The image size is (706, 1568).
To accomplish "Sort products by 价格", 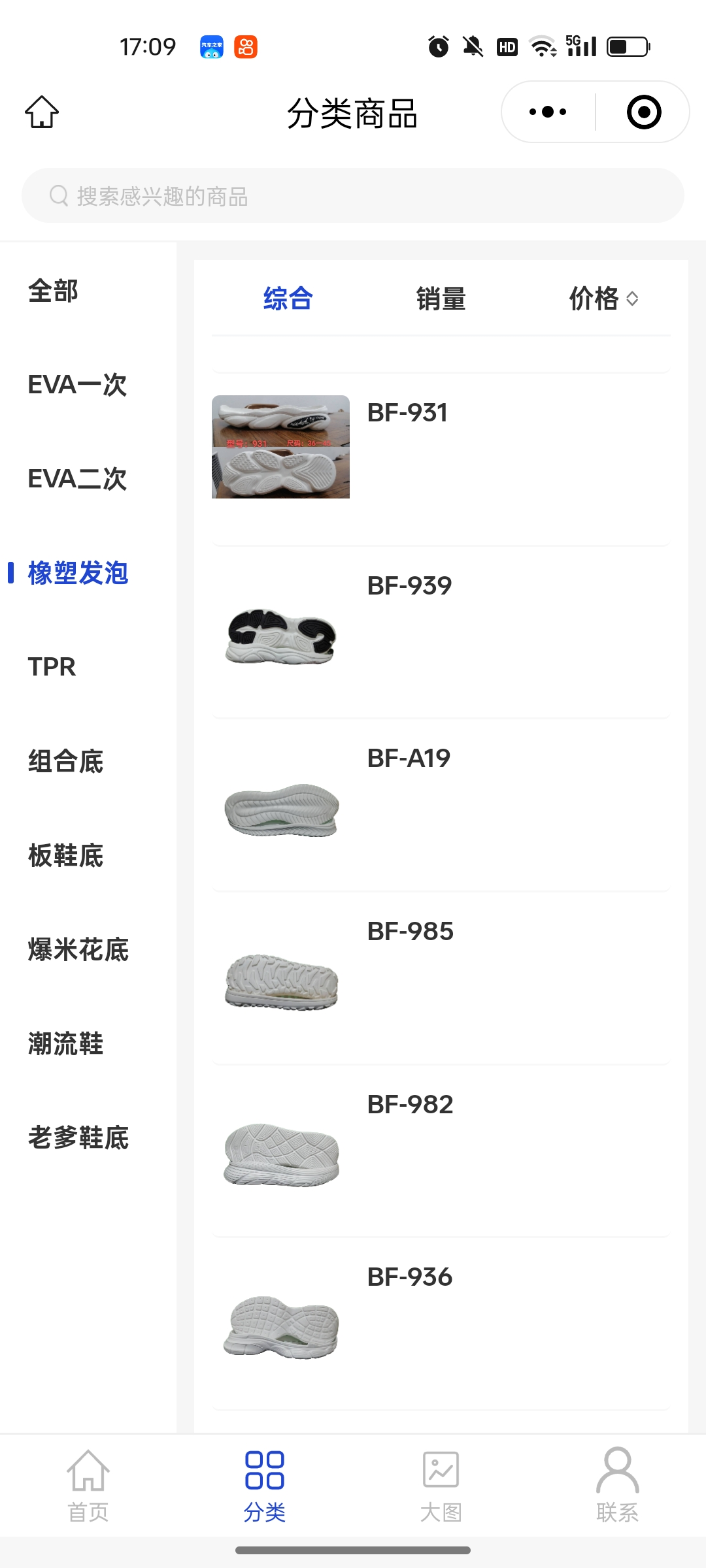I will [601, 299].
